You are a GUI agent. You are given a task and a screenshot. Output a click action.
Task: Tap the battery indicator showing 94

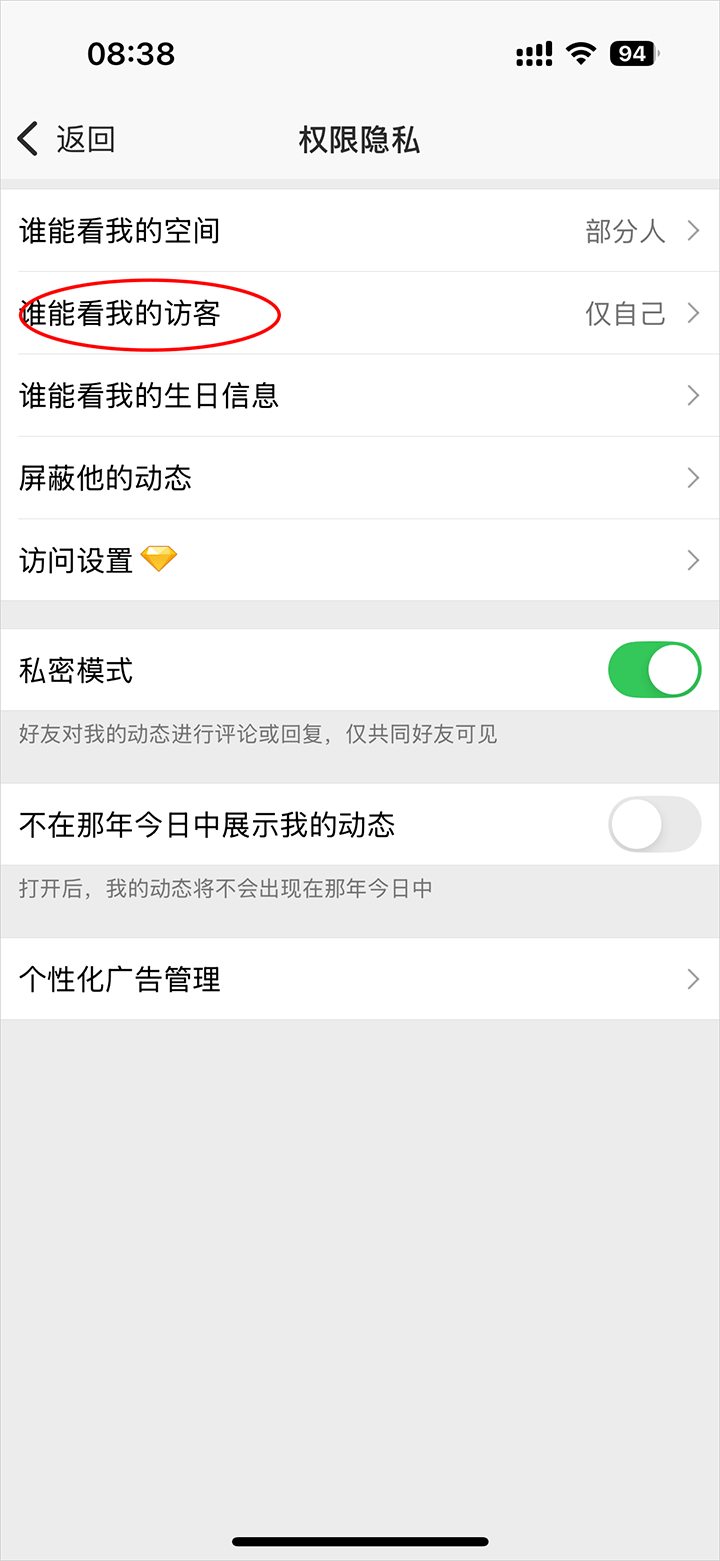point(635,54)
